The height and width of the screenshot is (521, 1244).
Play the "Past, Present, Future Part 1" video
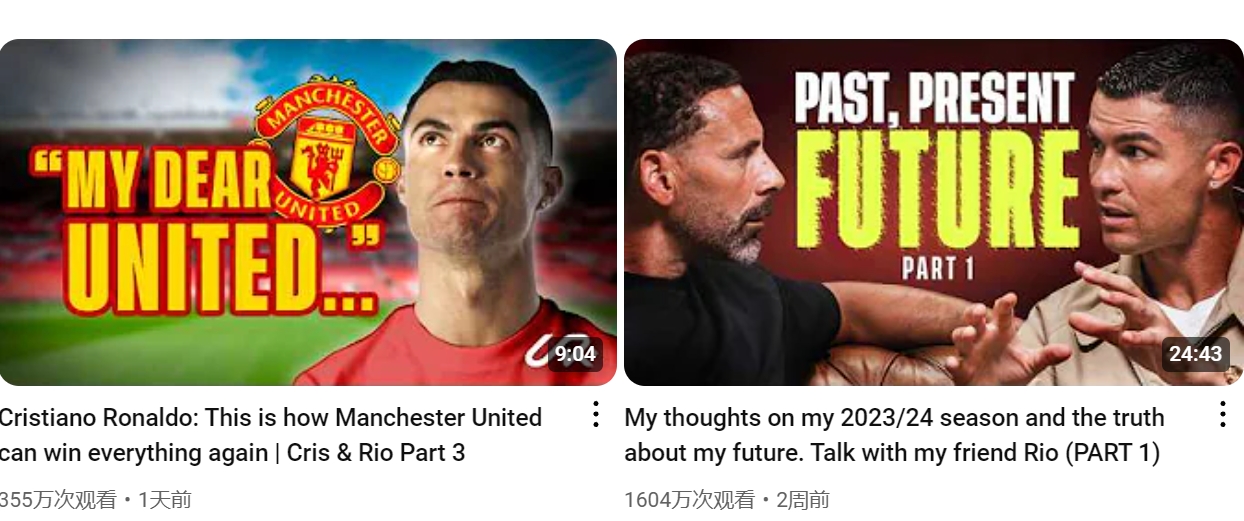coord(933,212)
